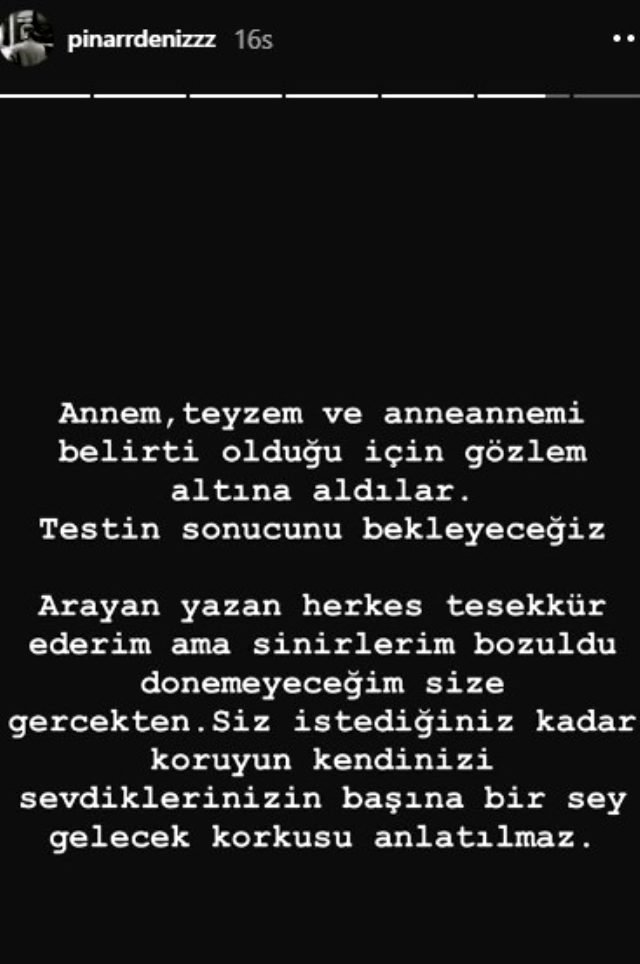Open the story options menu
Image resolution: width=640 pixels, height=964 pixels.
click(x=622, y=41)
